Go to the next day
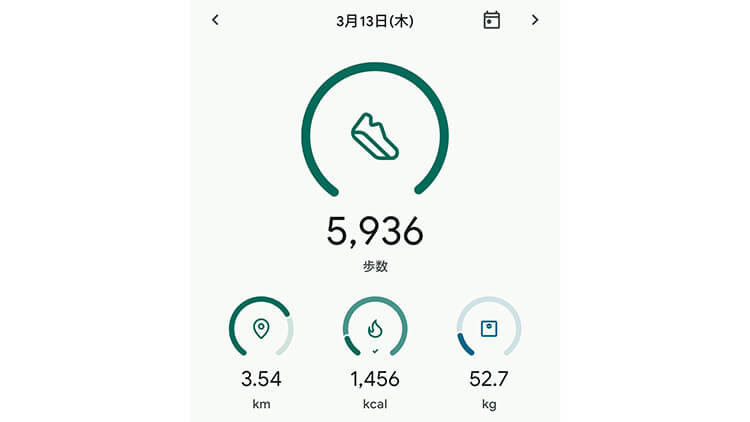750x422 pixels. point(535,20)
